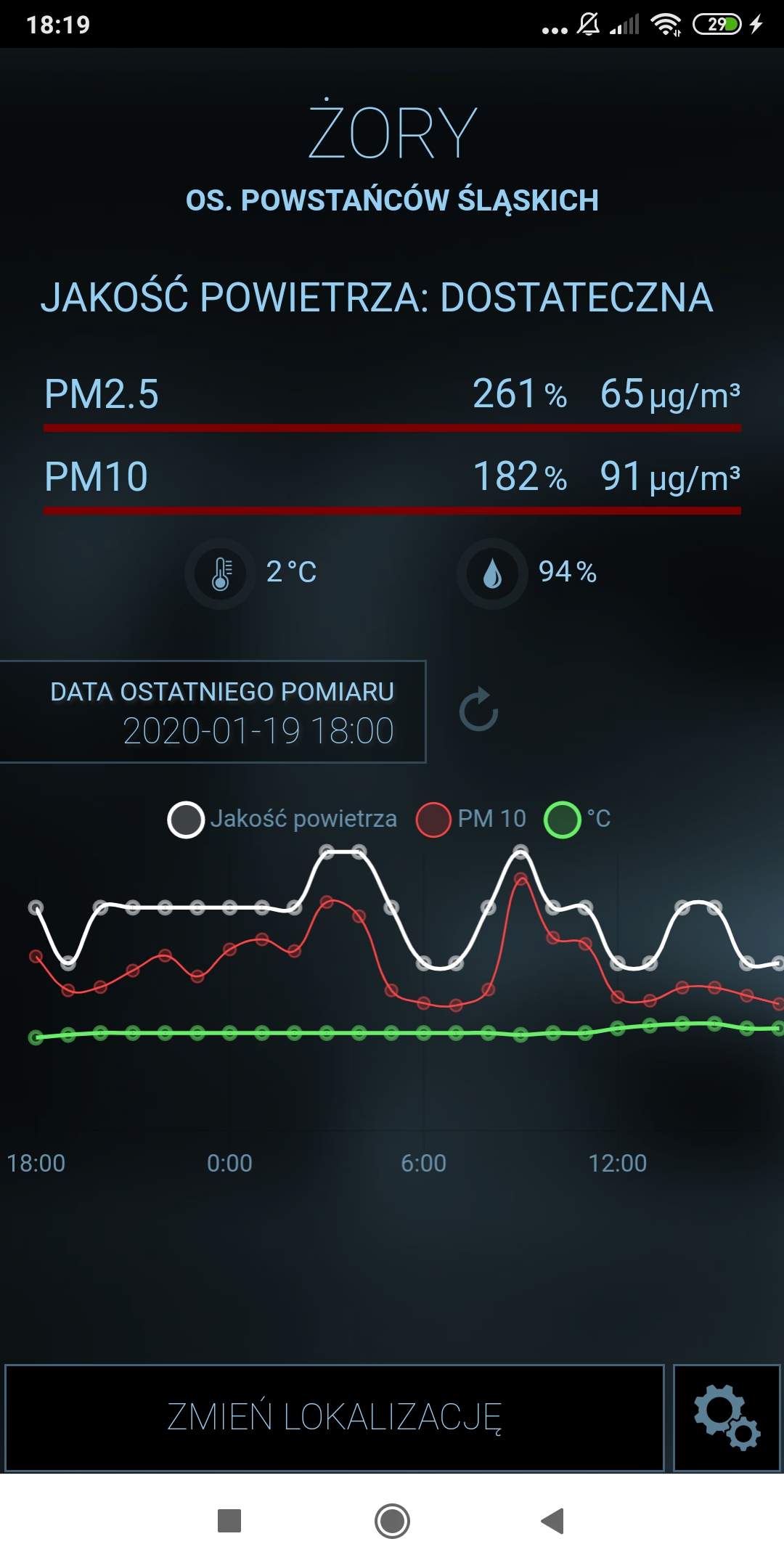Tap the ZMIEŃ LOKALIZACJĘ button
784x1568 pixels.
tap(335, 1418)
